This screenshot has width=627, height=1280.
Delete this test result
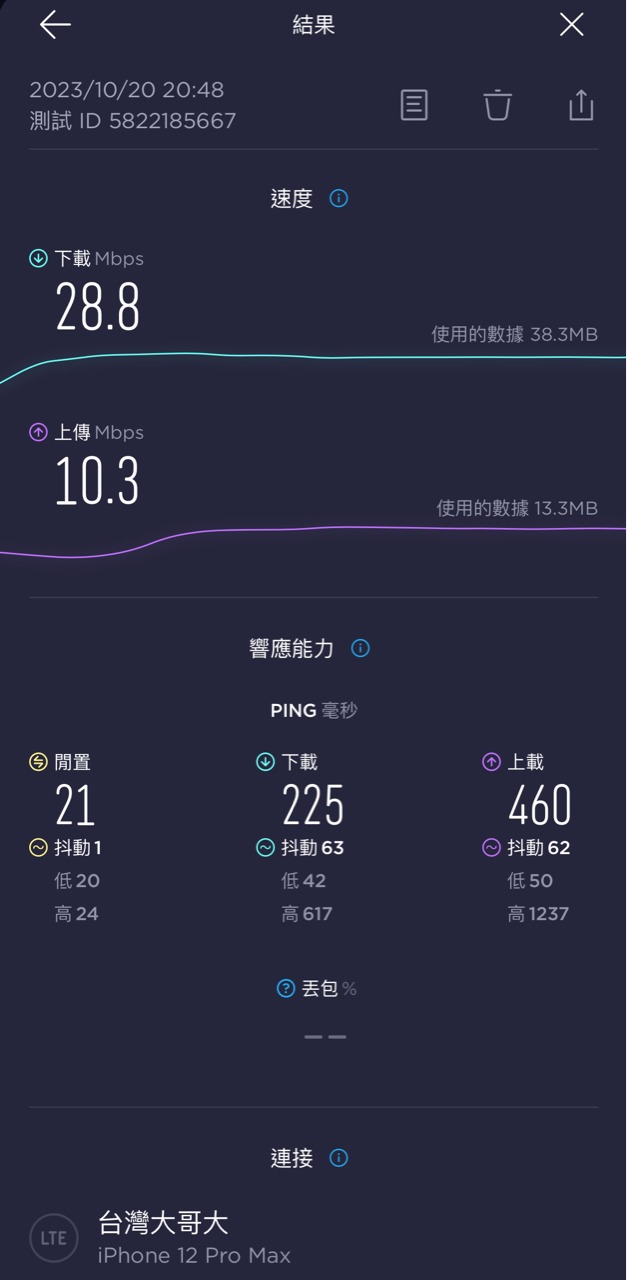(497, 105)
